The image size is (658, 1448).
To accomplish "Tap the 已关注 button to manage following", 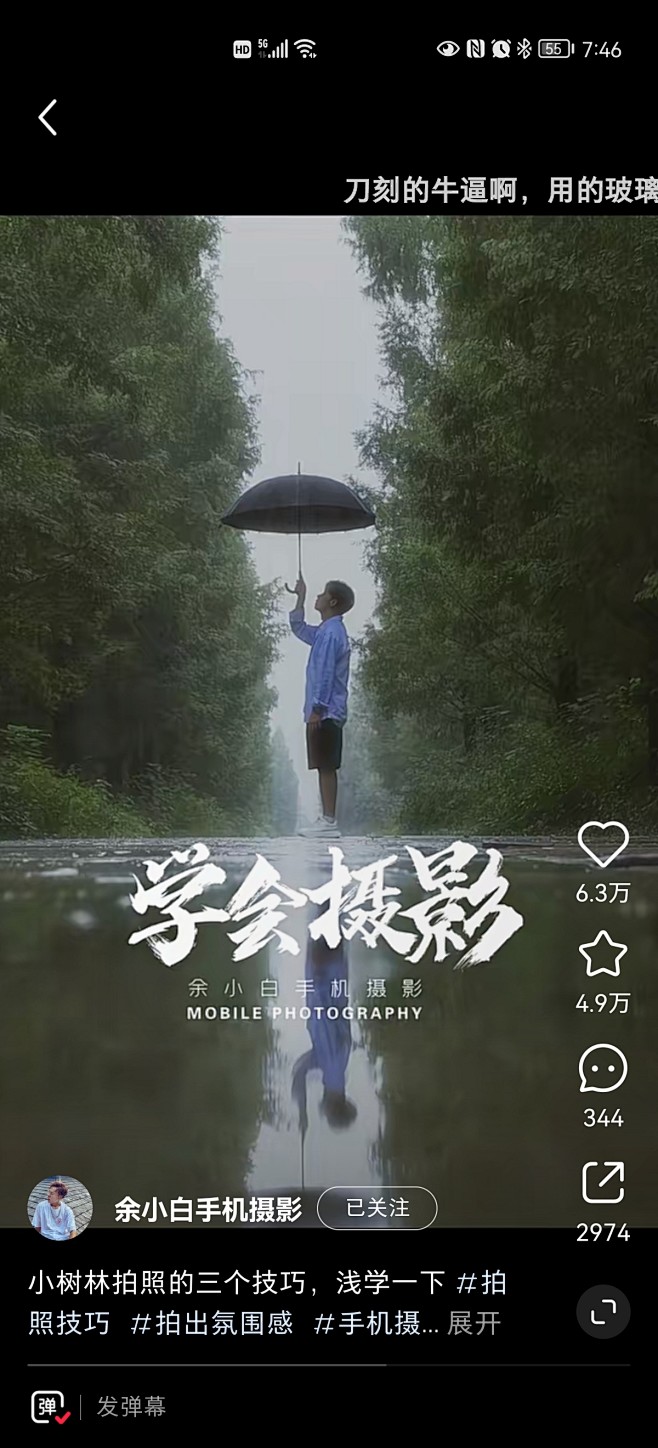I will click(377, 1208).
